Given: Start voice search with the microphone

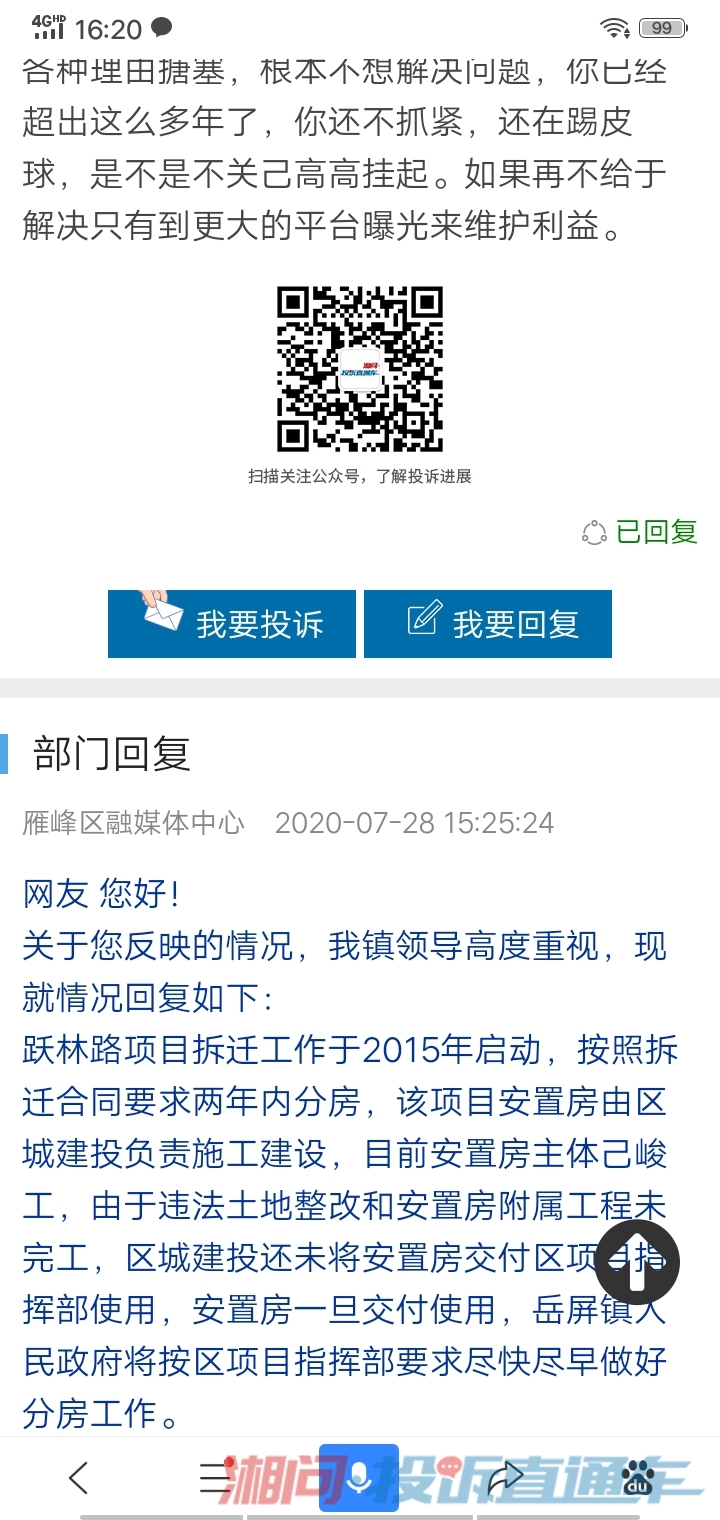Looking at the screenshot, I should pyautogui.click(x=359, y=1477).
